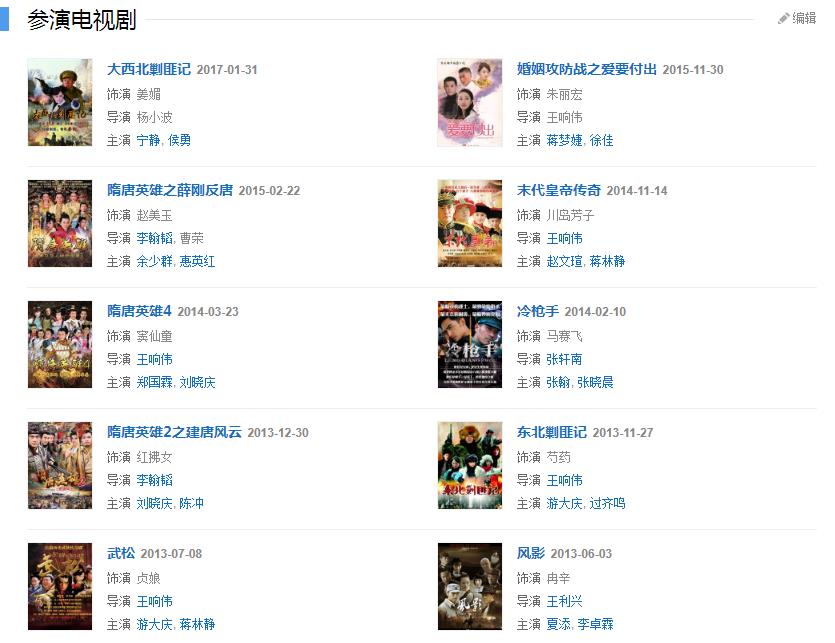
Task: Open the 大西北剿匪记 title link
Action: 149,69
